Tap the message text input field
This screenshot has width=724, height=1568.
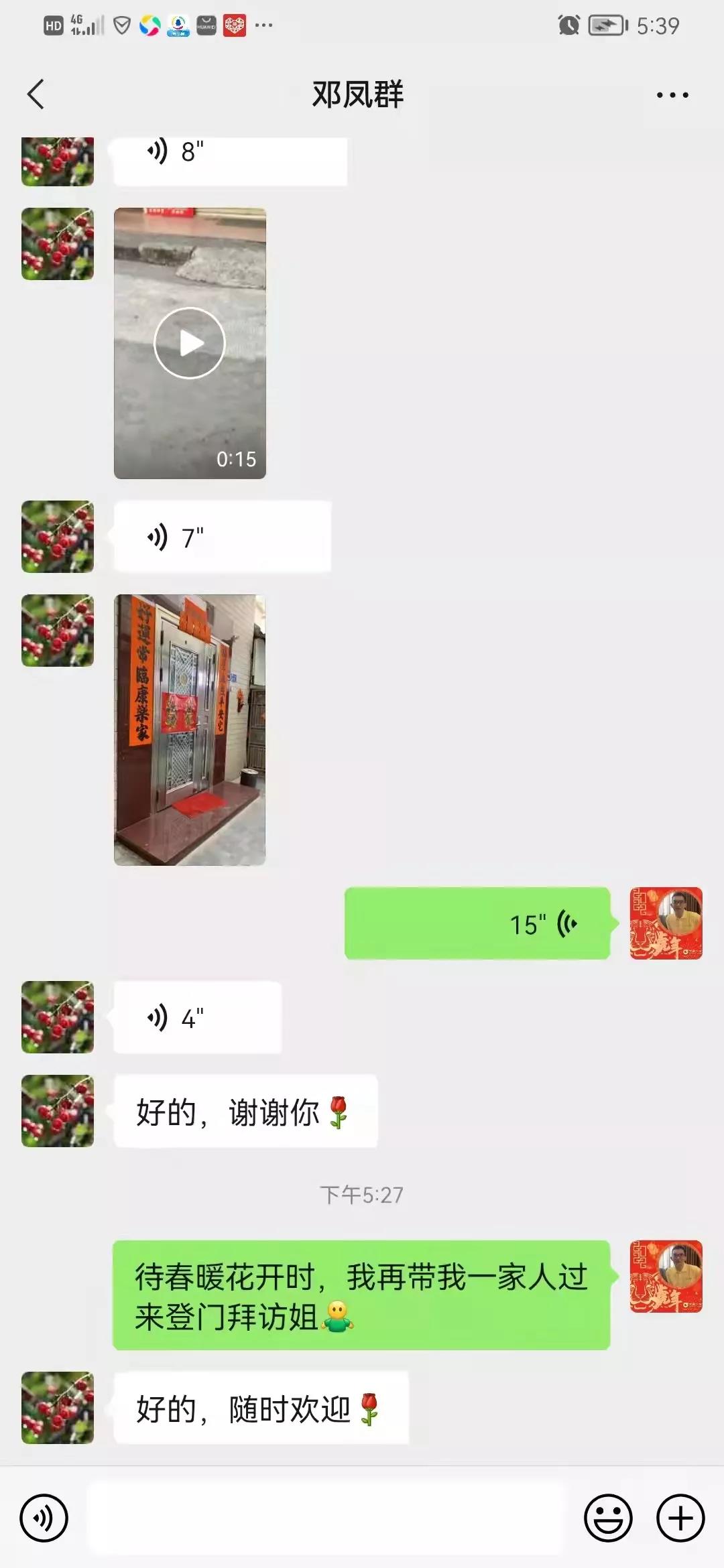pyautogui.click(x=327, y=1518)
